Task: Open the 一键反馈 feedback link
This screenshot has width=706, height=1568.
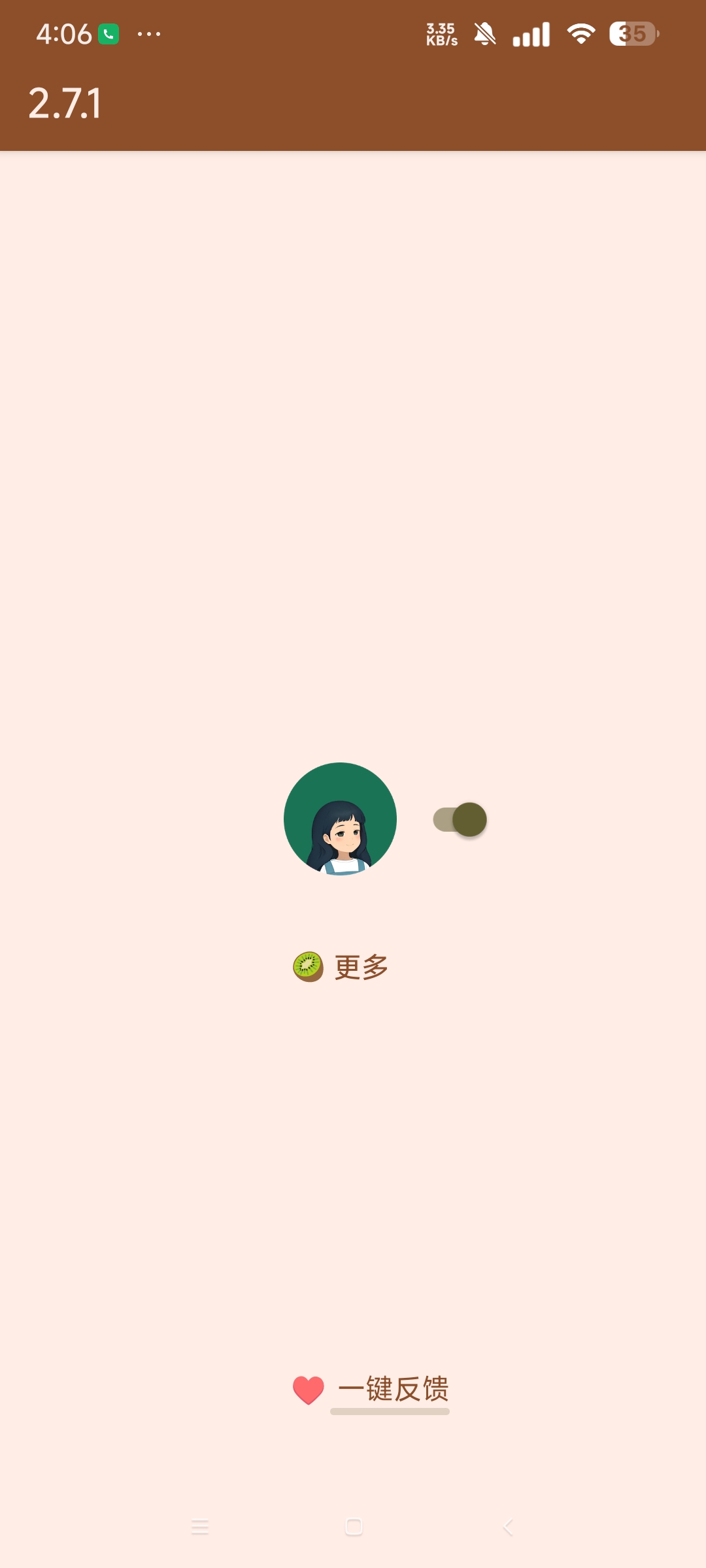Action: click(x=392, y=1389)
